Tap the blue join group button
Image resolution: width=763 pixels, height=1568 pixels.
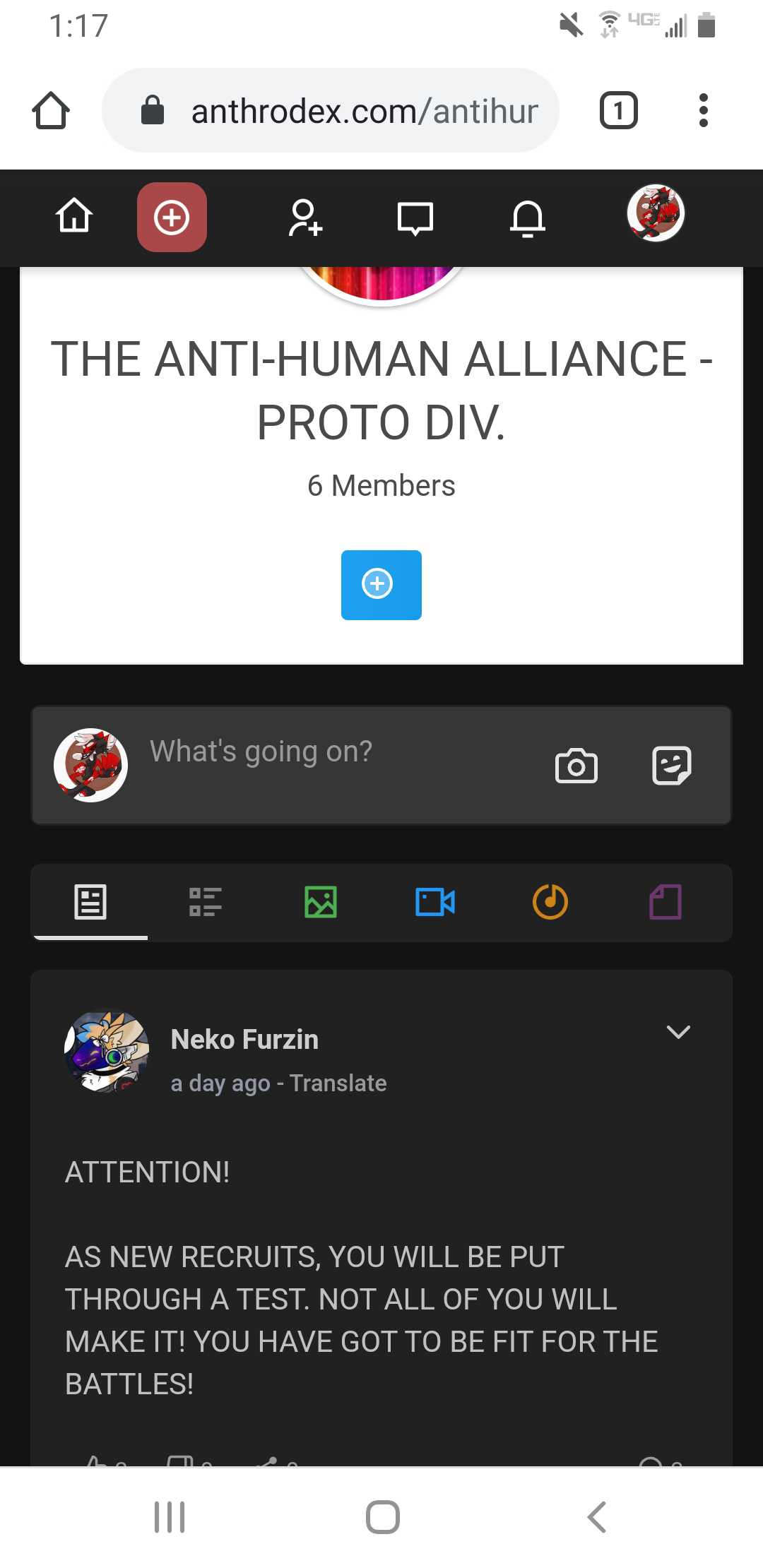pos(381,585)
